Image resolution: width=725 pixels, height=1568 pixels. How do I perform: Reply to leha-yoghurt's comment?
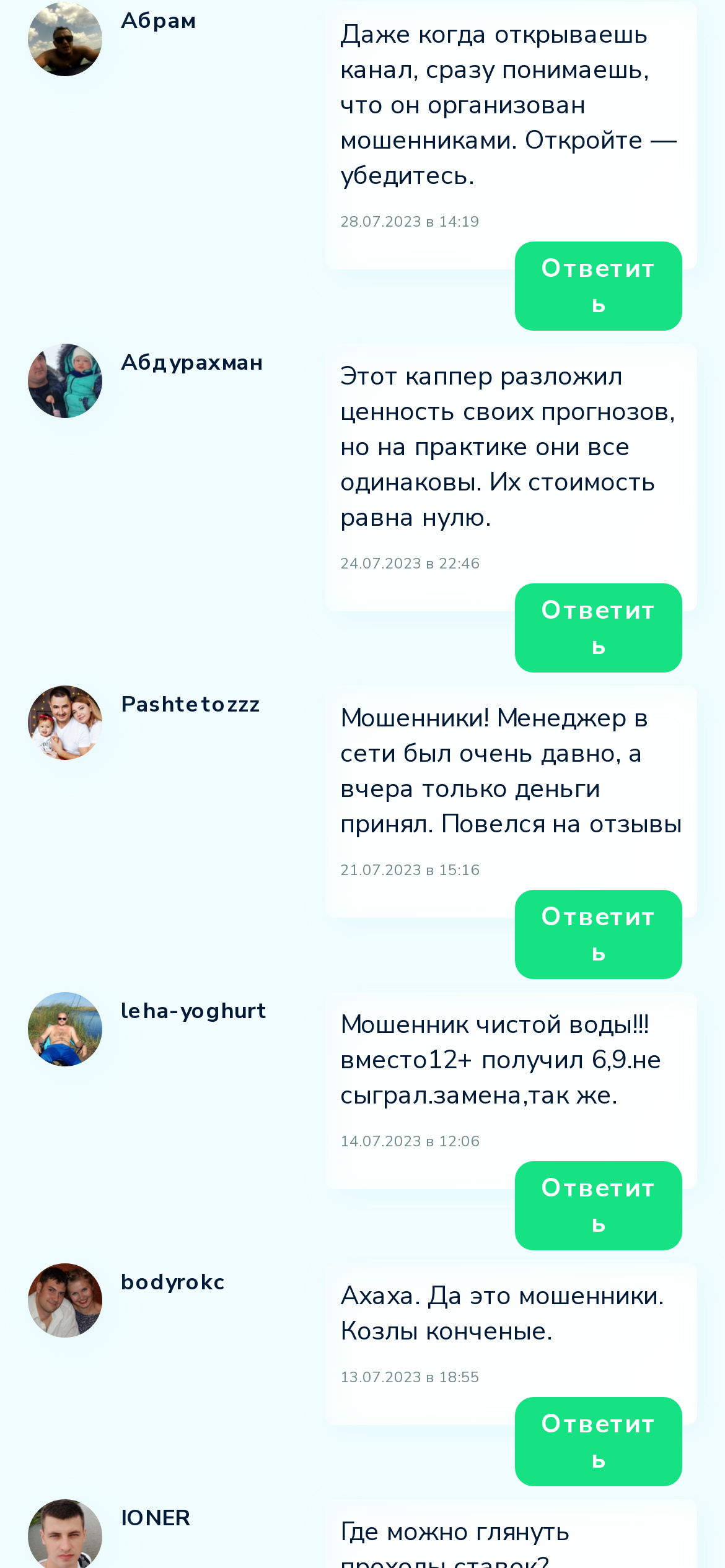[598, 1206]
